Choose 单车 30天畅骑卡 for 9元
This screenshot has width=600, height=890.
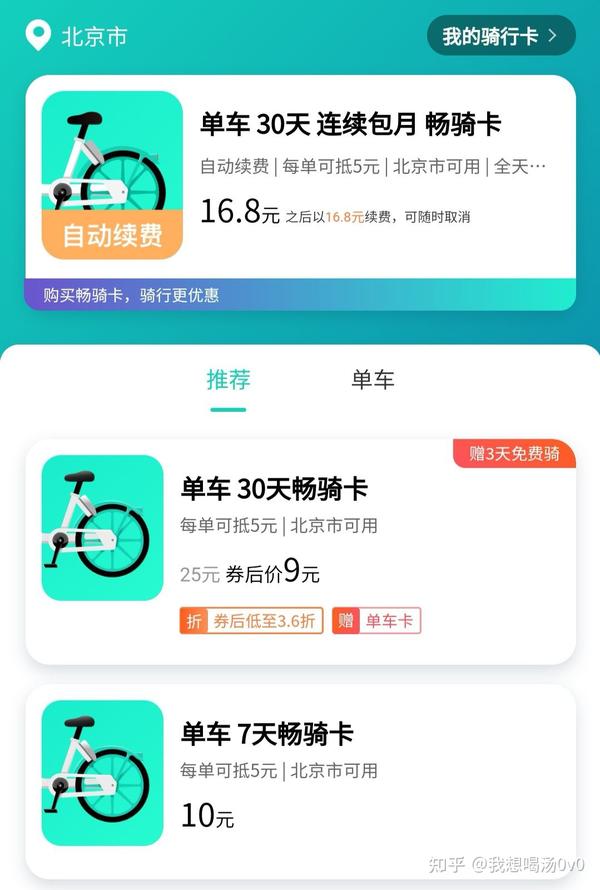click(x=300, y=551)
